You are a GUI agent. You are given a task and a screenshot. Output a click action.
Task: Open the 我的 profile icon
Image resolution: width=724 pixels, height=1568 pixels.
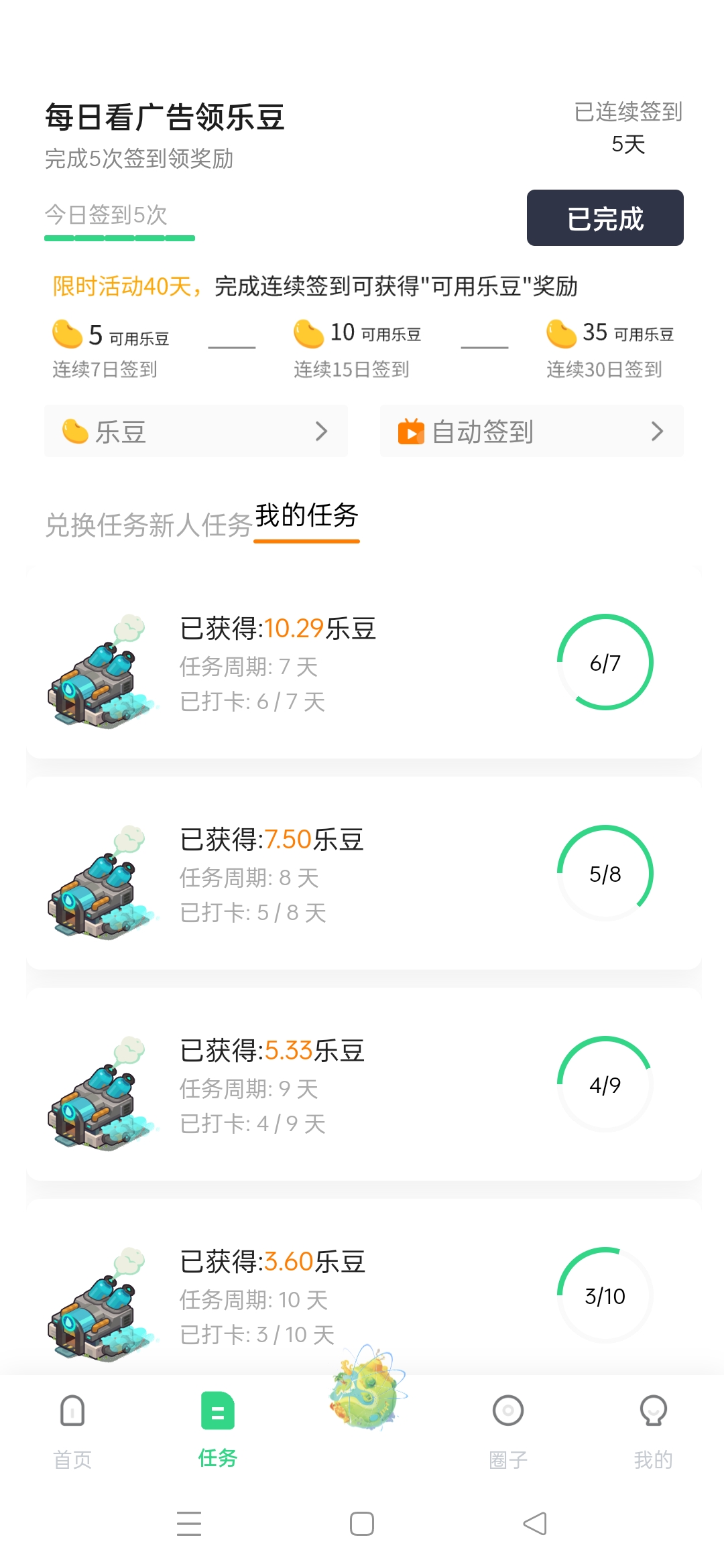[652, 1410]
